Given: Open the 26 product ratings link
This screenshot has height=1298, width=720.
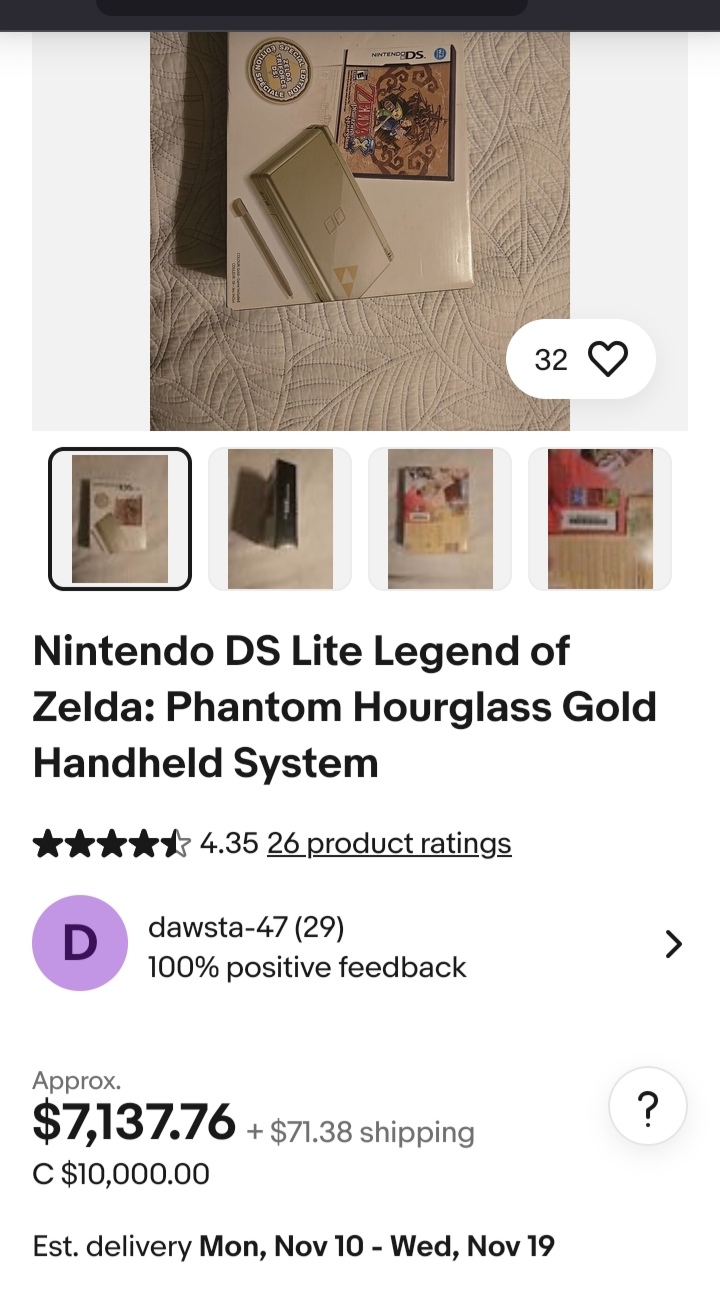Looking at the screenshot, I should click(389, 843).
